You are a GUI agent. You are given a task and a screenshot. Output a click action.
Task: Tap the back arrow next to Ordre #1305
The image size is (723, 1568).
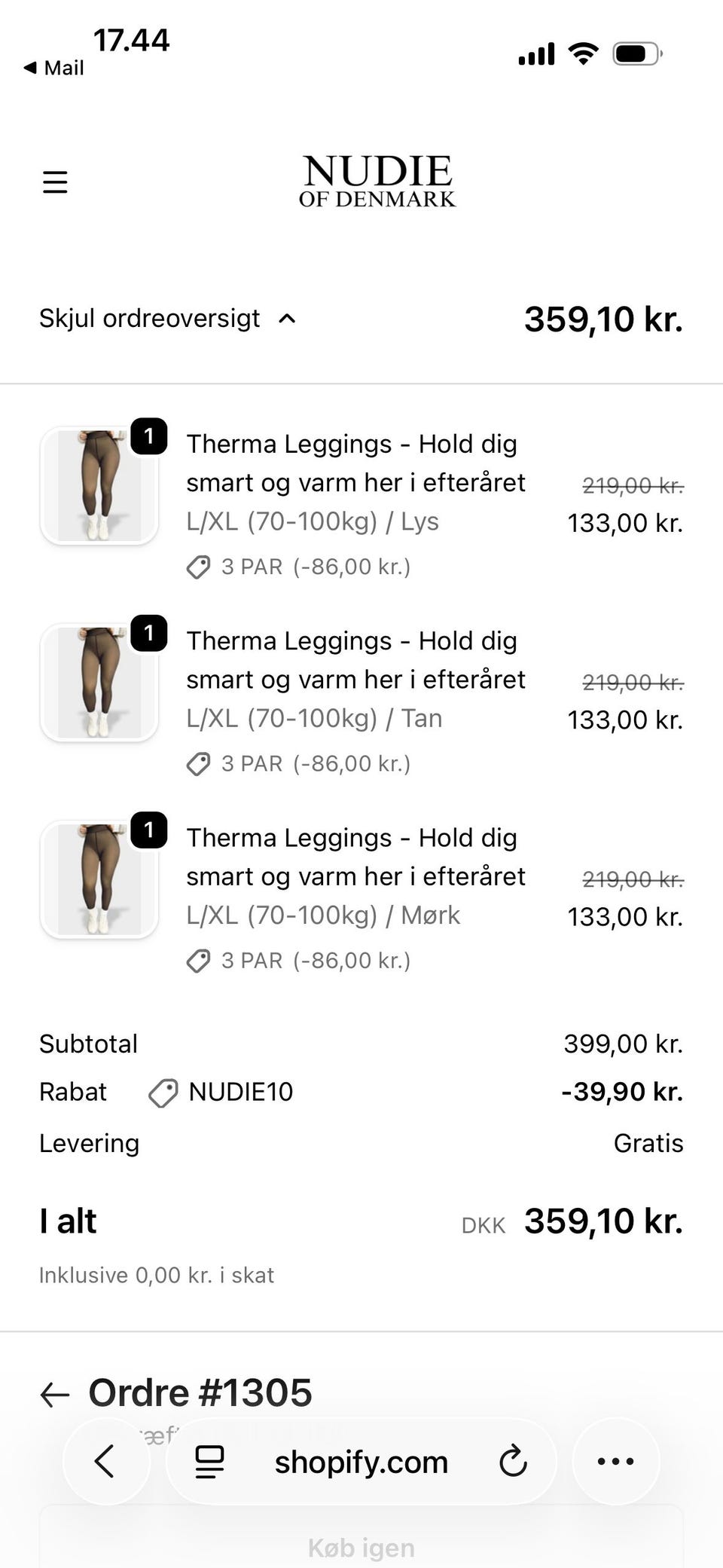[53, 1392]
